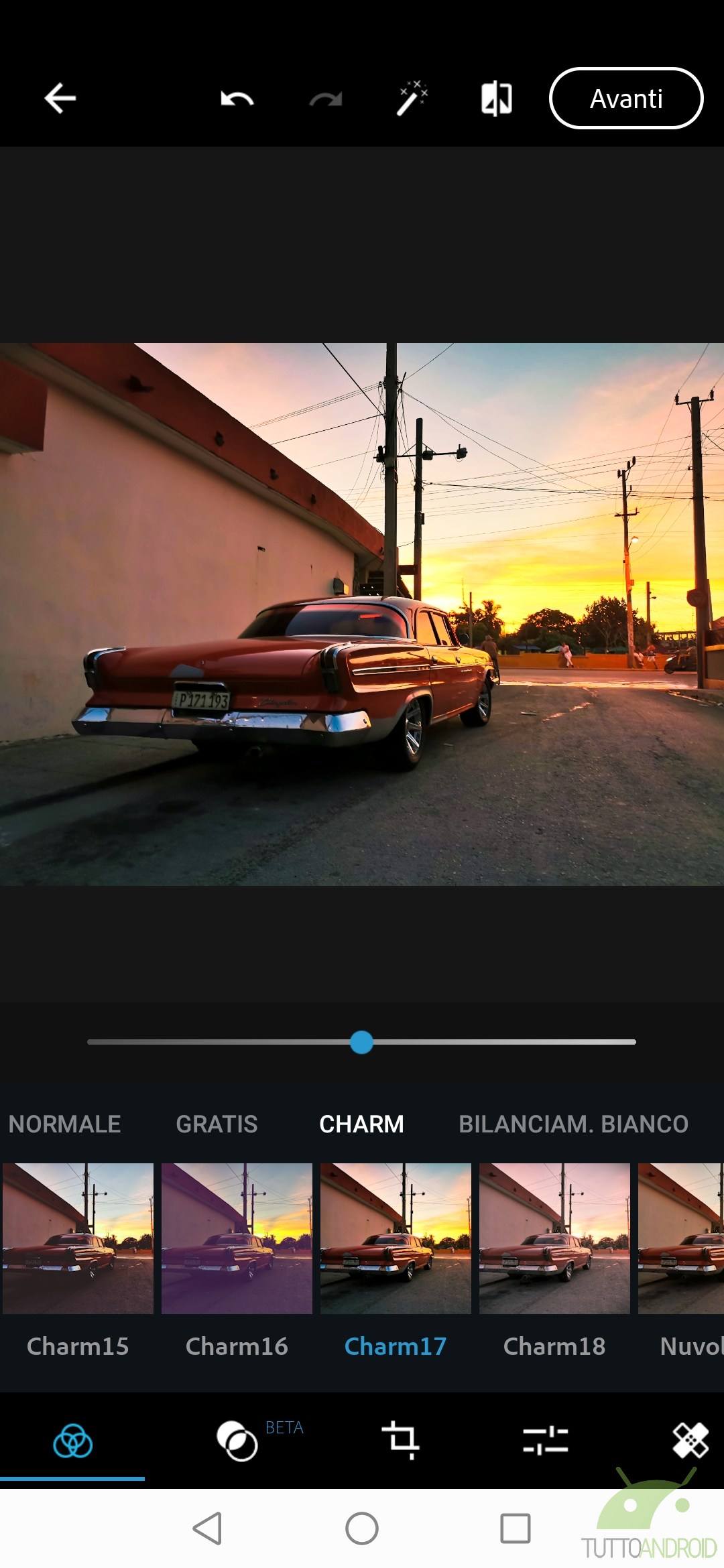Undo the last edit
Viewport: 724px width, 1568px height.
(237, 99)
